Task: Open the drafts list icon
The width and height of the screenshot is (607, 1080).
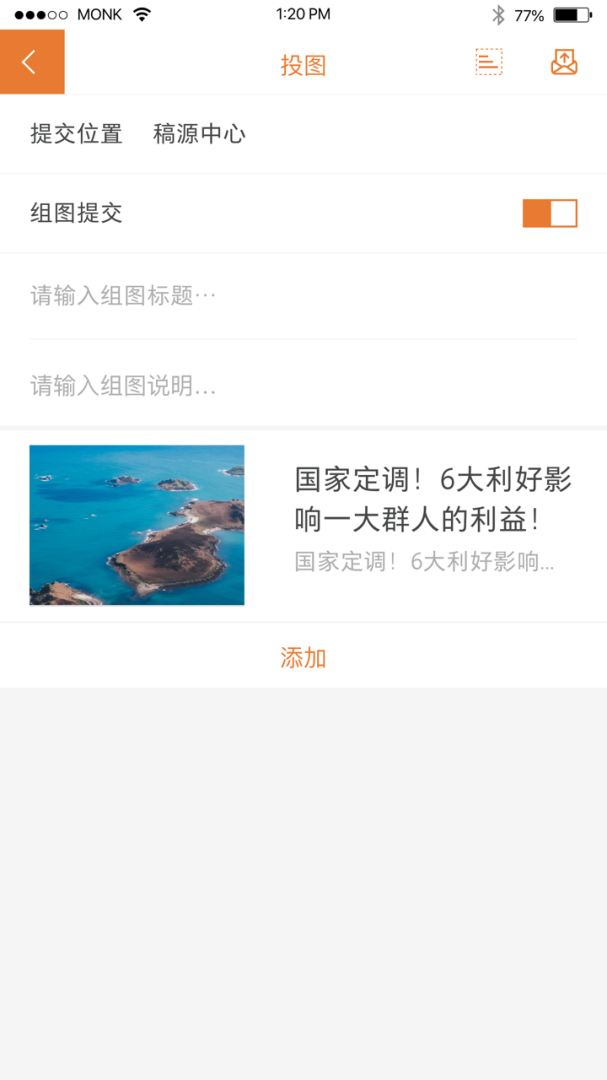Action: pyautogui.click(x=488, y=63)
